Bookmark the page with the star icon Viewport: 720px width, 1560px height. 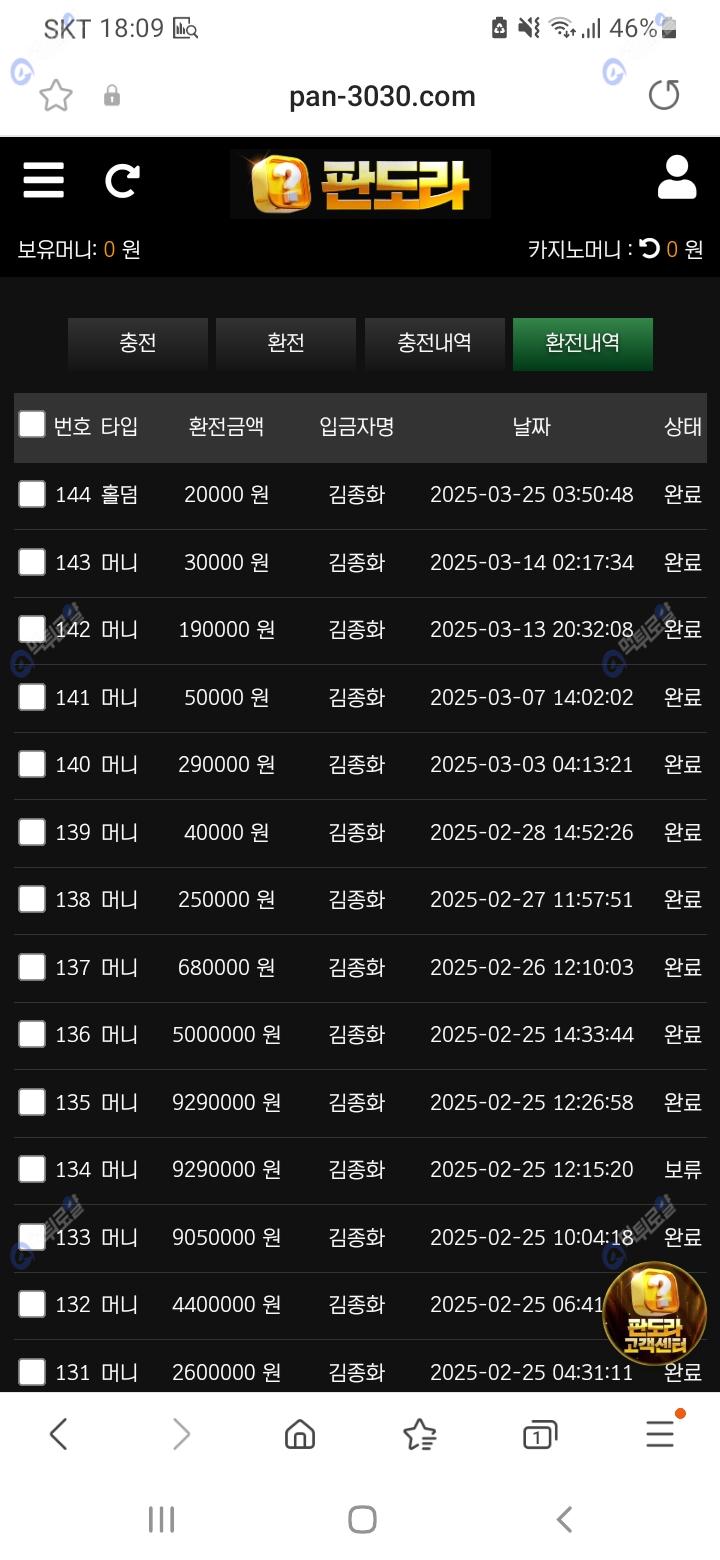[x=56, y=96]
